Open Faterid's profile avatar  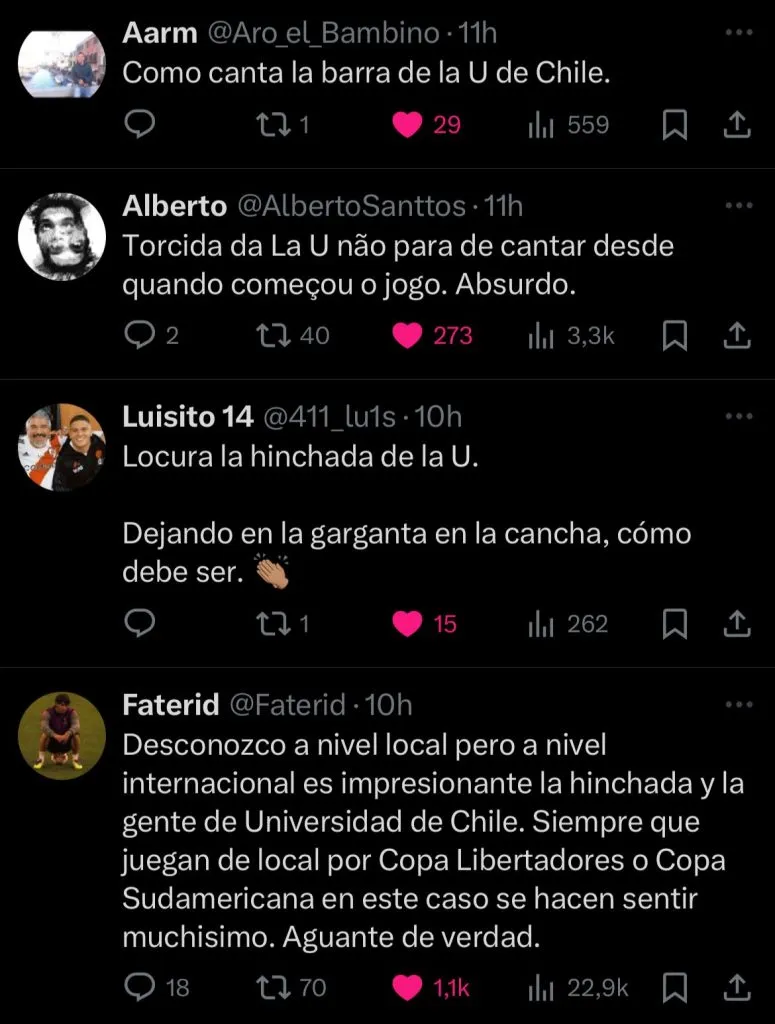click(62, 736)
